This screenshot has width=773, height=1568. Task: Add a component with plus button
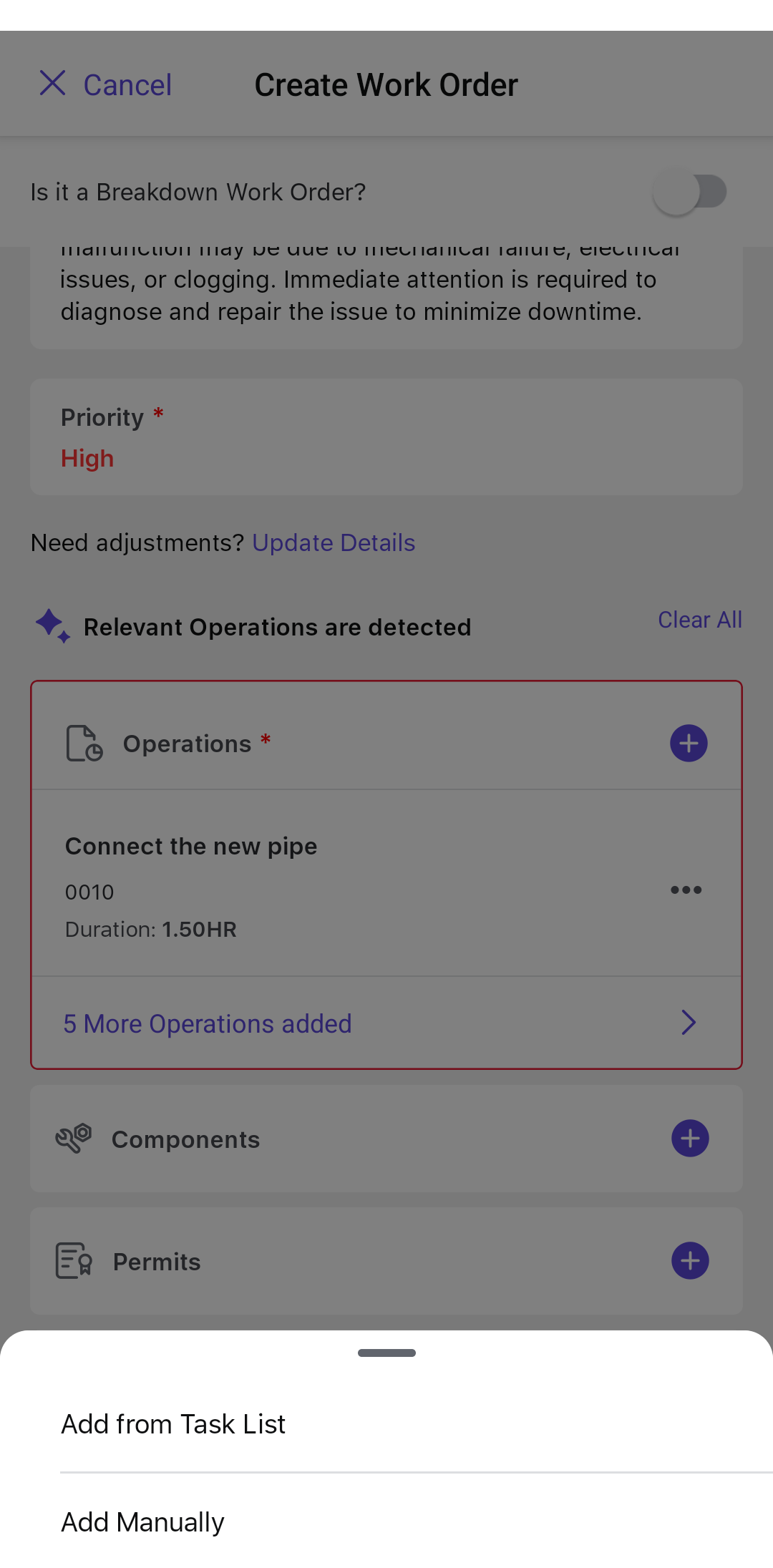pyautogui.click(x=690, y=1139)
